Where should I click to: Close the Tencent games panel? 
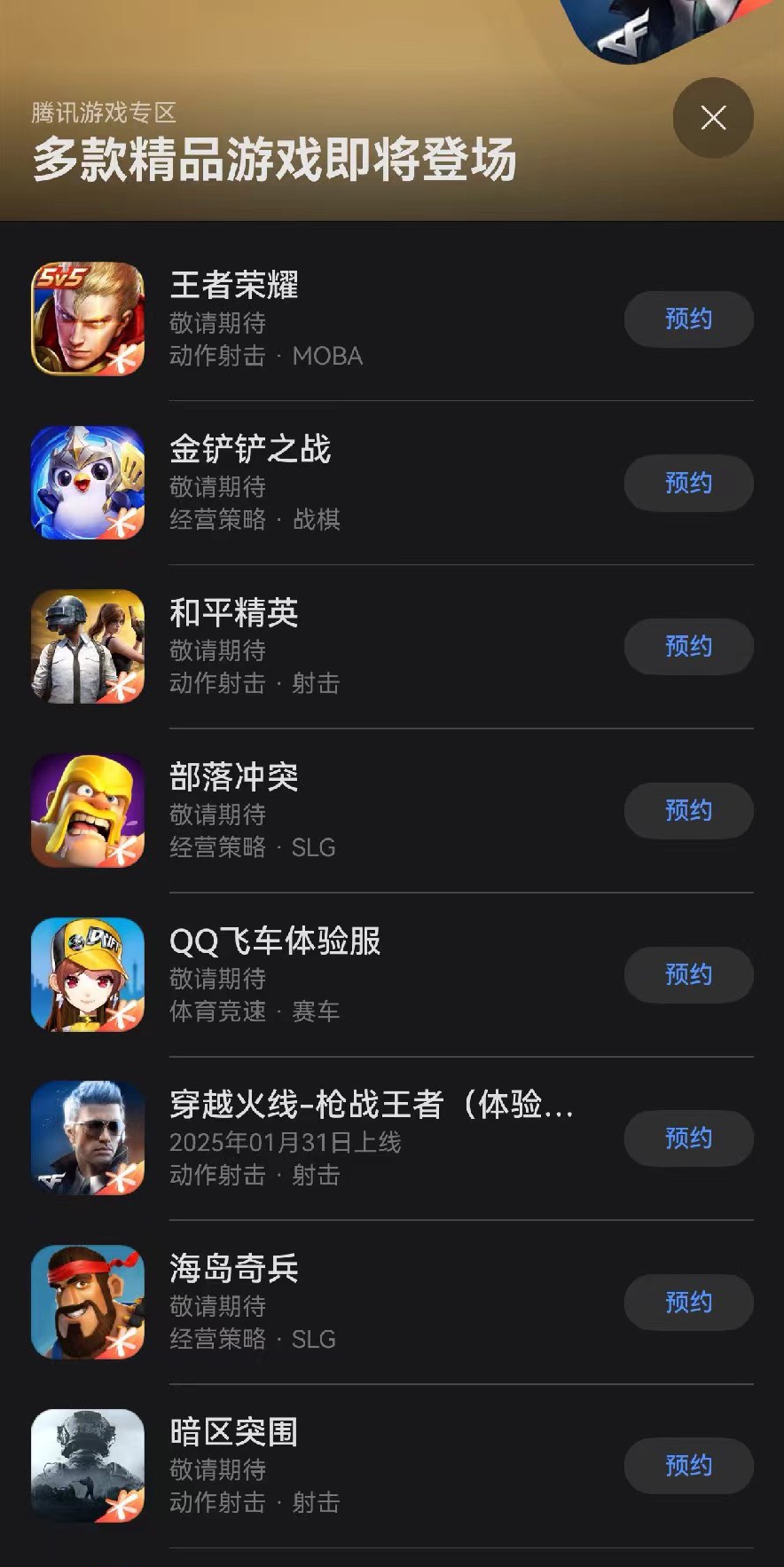click(x=713, y=118)
